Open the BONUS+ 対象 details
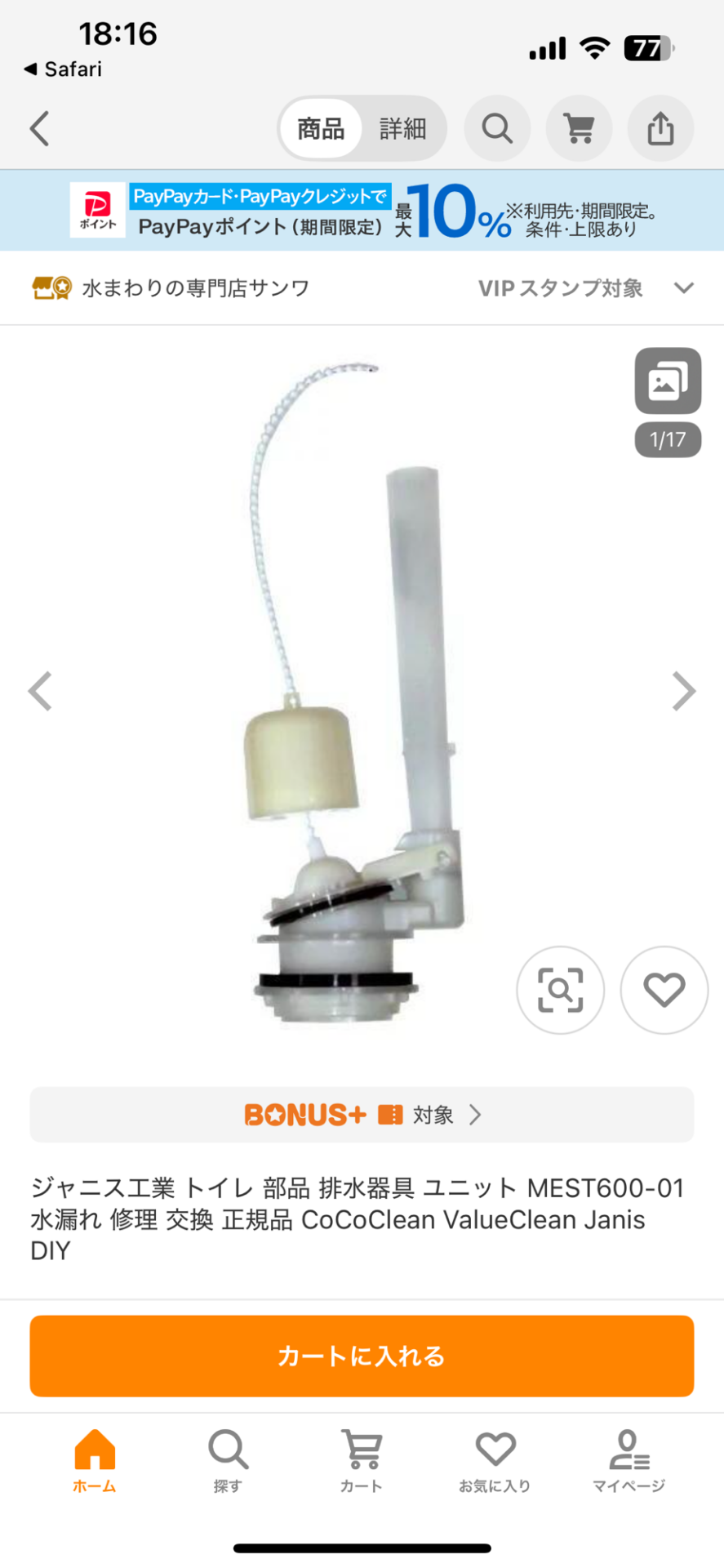This screenshot has height=1568, width=724. (x=362, y=1115)
